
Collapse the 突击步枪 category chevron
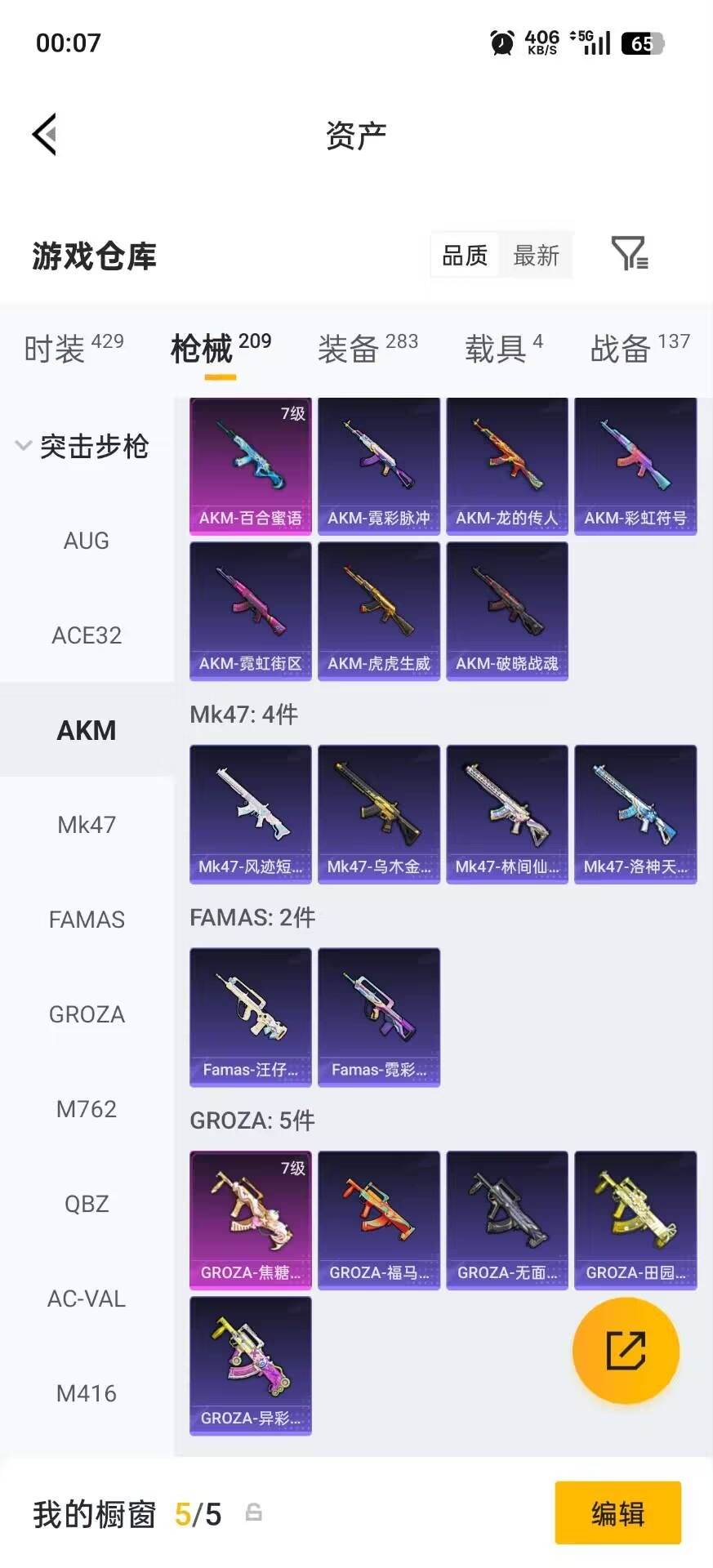click(x=23, y=447)
